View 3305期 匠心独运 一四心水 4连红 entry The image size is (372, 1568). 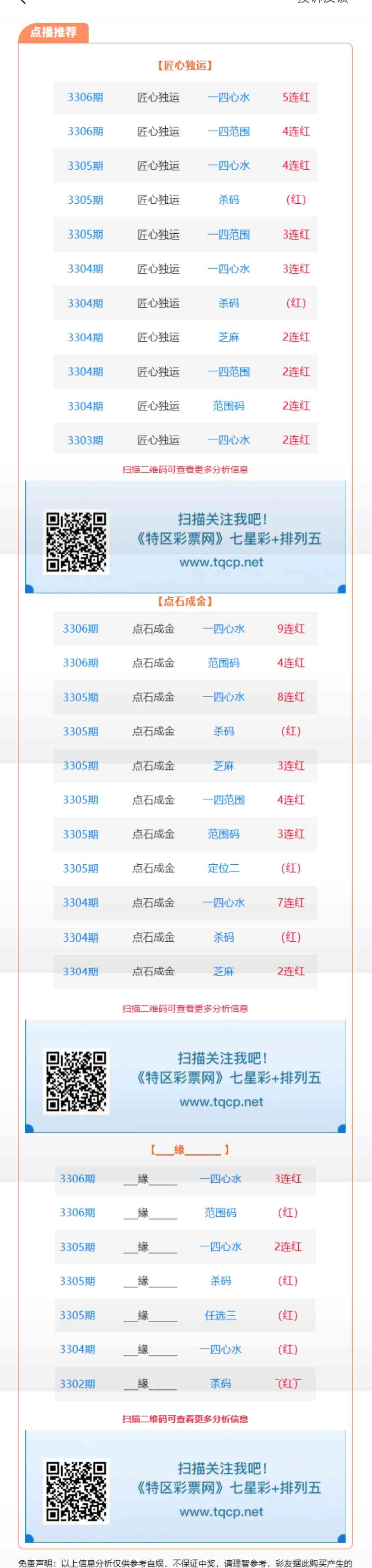pyautogui.click(x=185, y=166)
